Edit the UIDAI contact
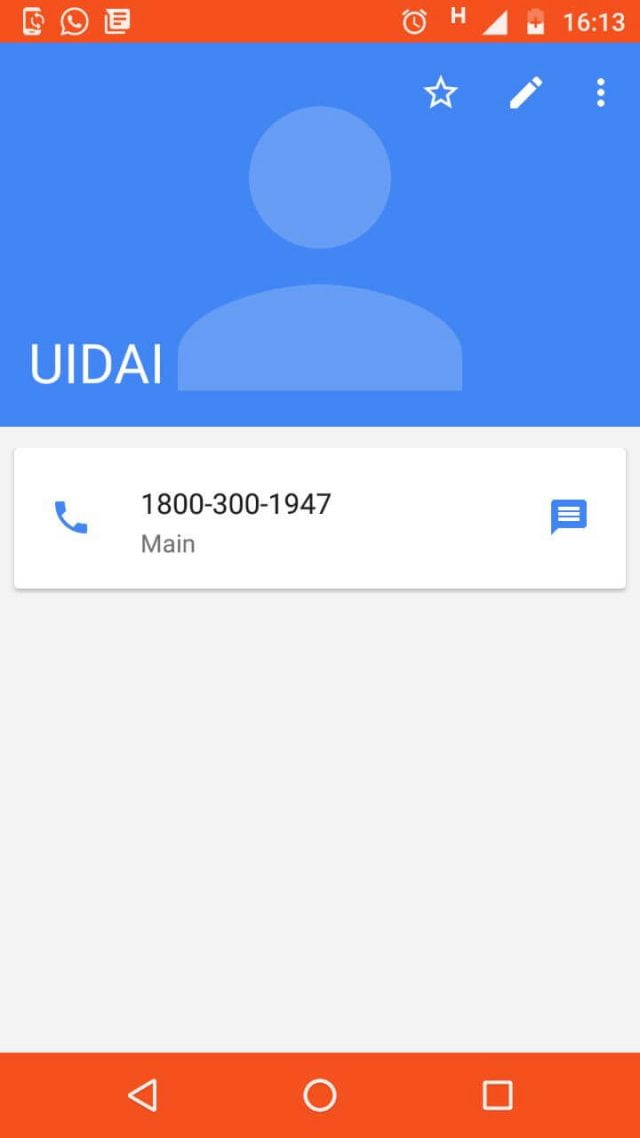640x1138 pixels. [x=526, y=93]
